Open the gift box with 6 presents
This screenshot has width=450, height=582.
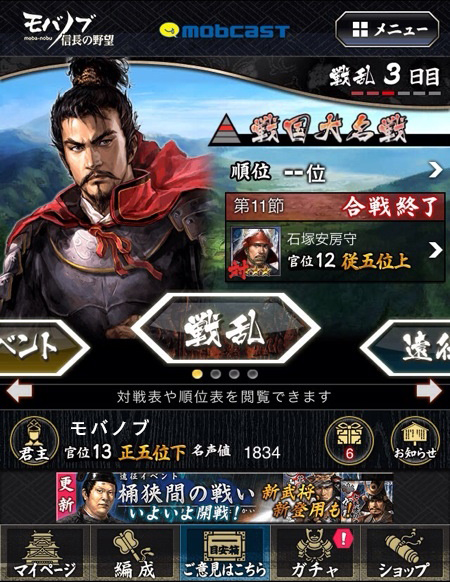point(349,441)
